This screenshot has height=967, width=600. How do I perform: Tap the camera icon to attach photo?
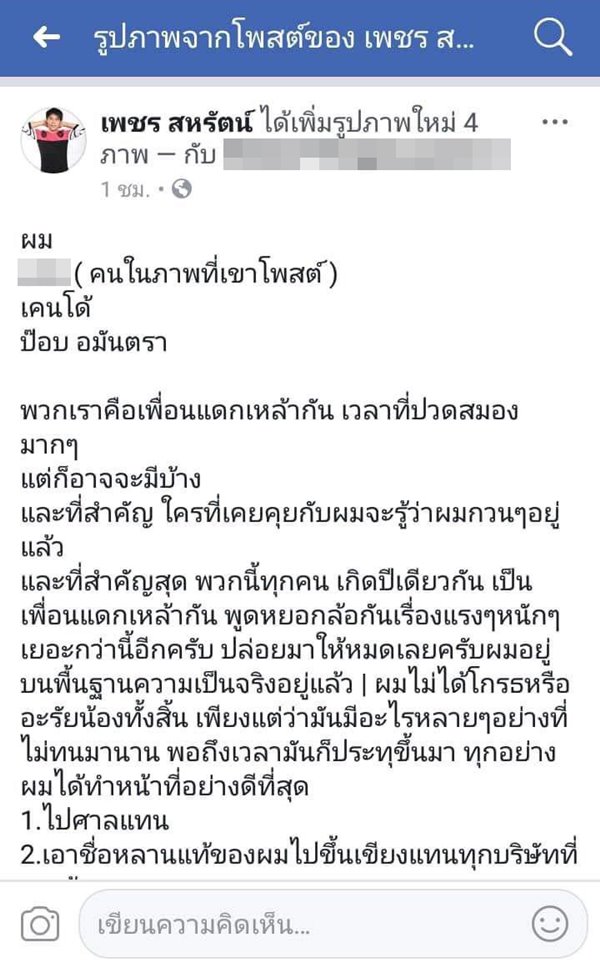point(40,924)
